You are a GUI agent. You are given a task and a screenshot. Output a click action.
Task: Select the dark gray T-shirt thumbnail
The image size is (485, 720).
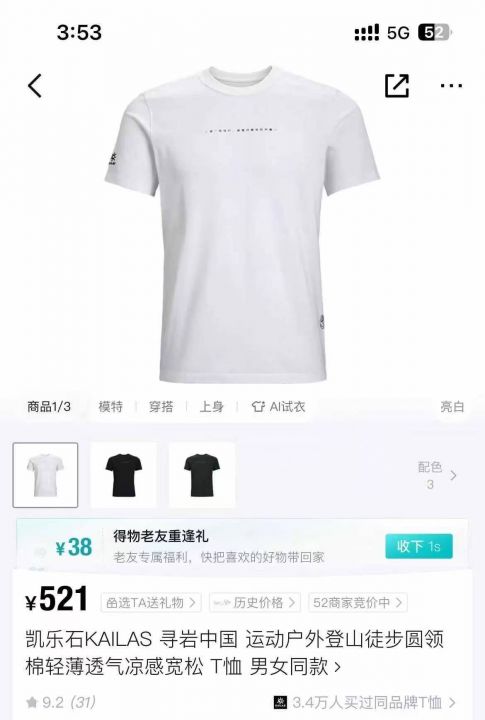[x=202, y=475]
